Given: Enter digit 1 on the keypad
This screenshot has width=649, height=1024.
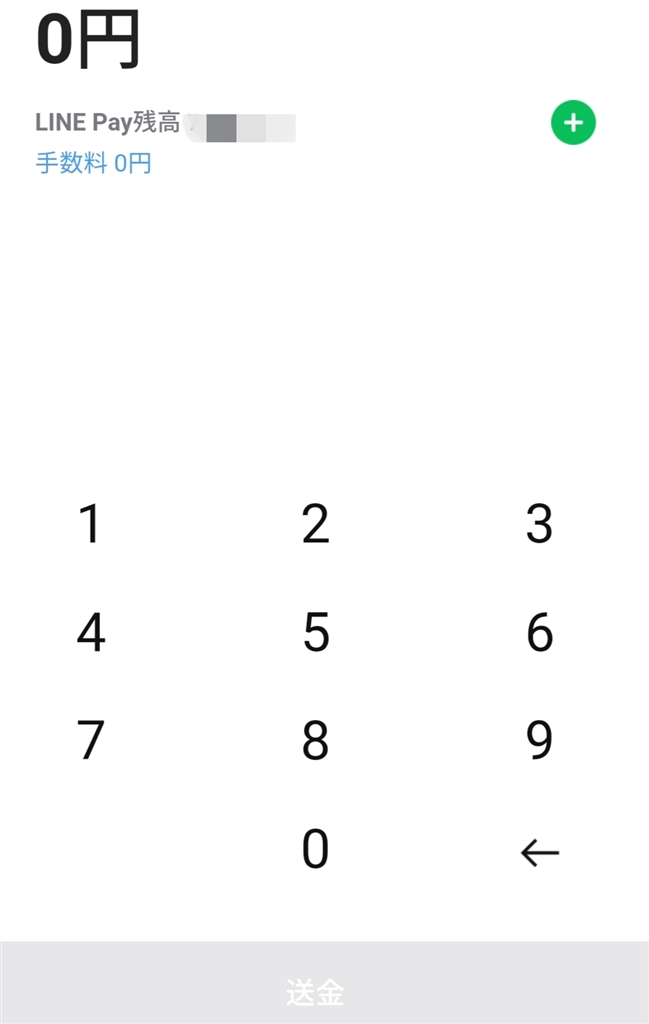Looking at the screenshot, I should [x=91, y=524].
